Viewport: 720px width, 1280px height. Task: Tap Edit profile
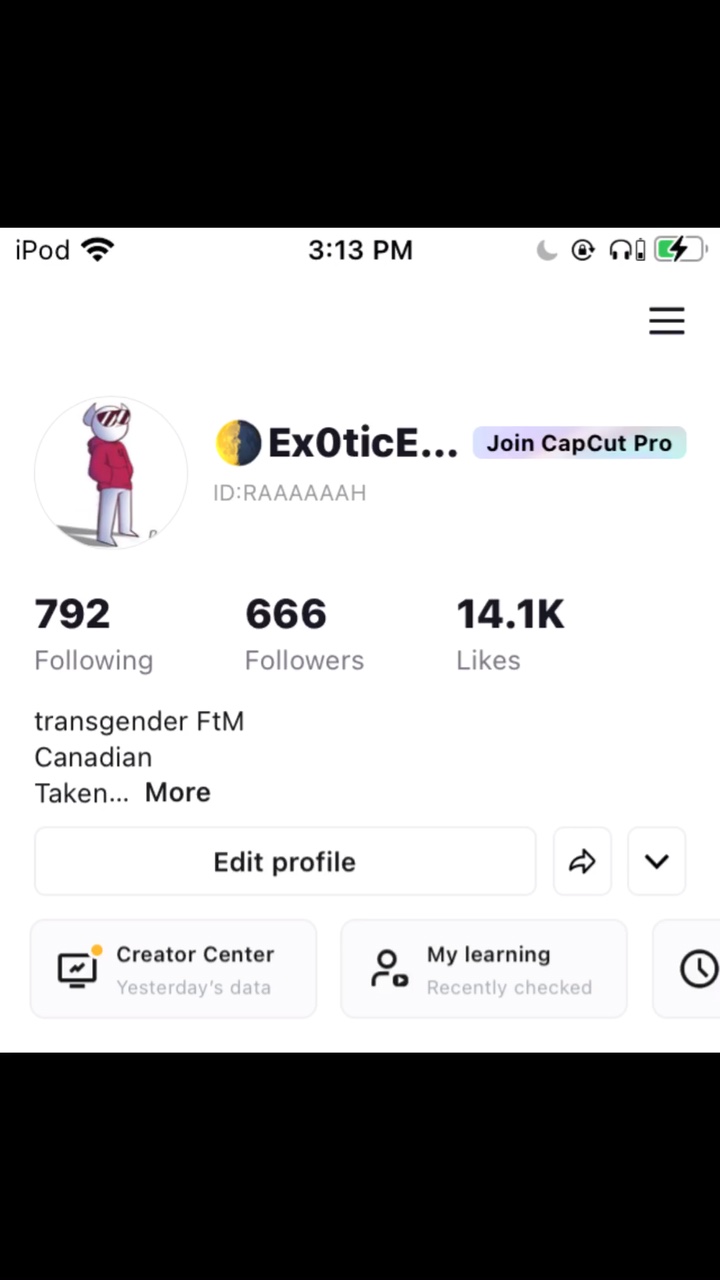pos(285,861)
